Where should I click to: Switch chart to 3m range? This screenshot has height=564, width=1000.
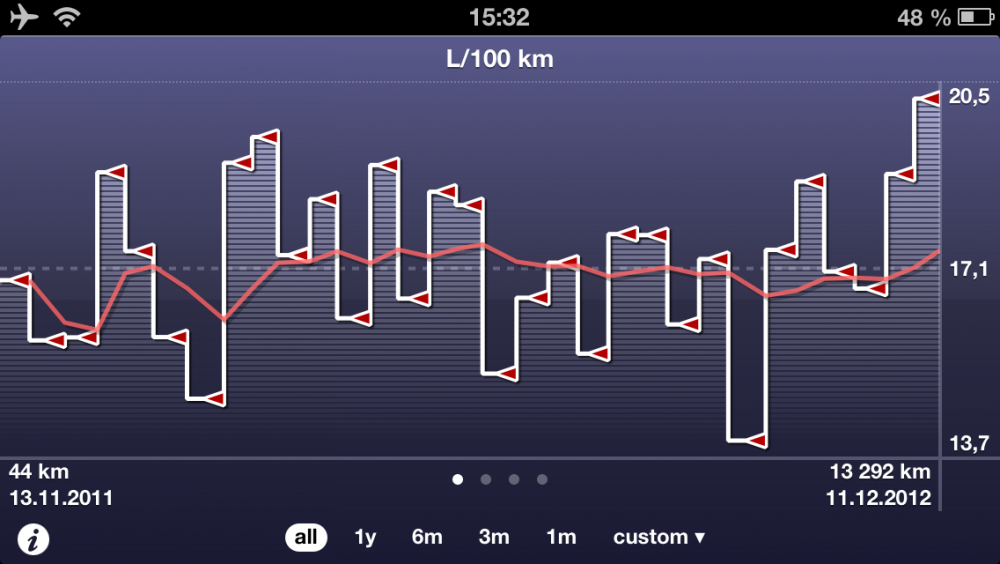click(x=494, y=537)
